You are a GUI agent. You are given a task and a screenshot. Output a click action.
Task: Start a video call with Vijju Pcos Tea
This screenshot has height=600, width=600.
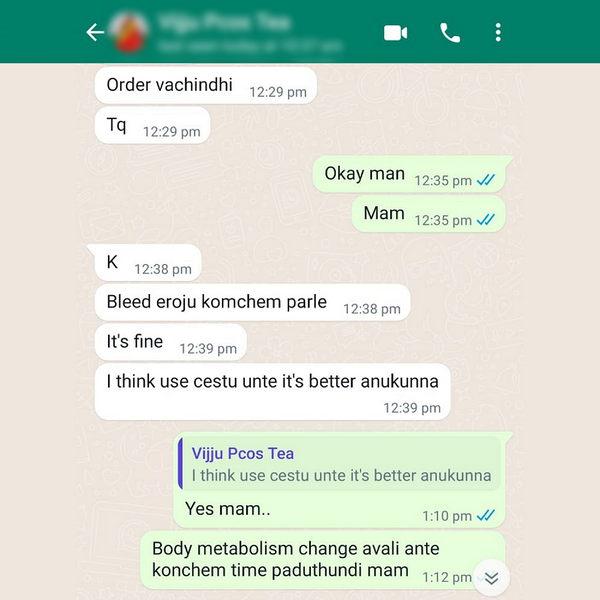click(395, 33)
